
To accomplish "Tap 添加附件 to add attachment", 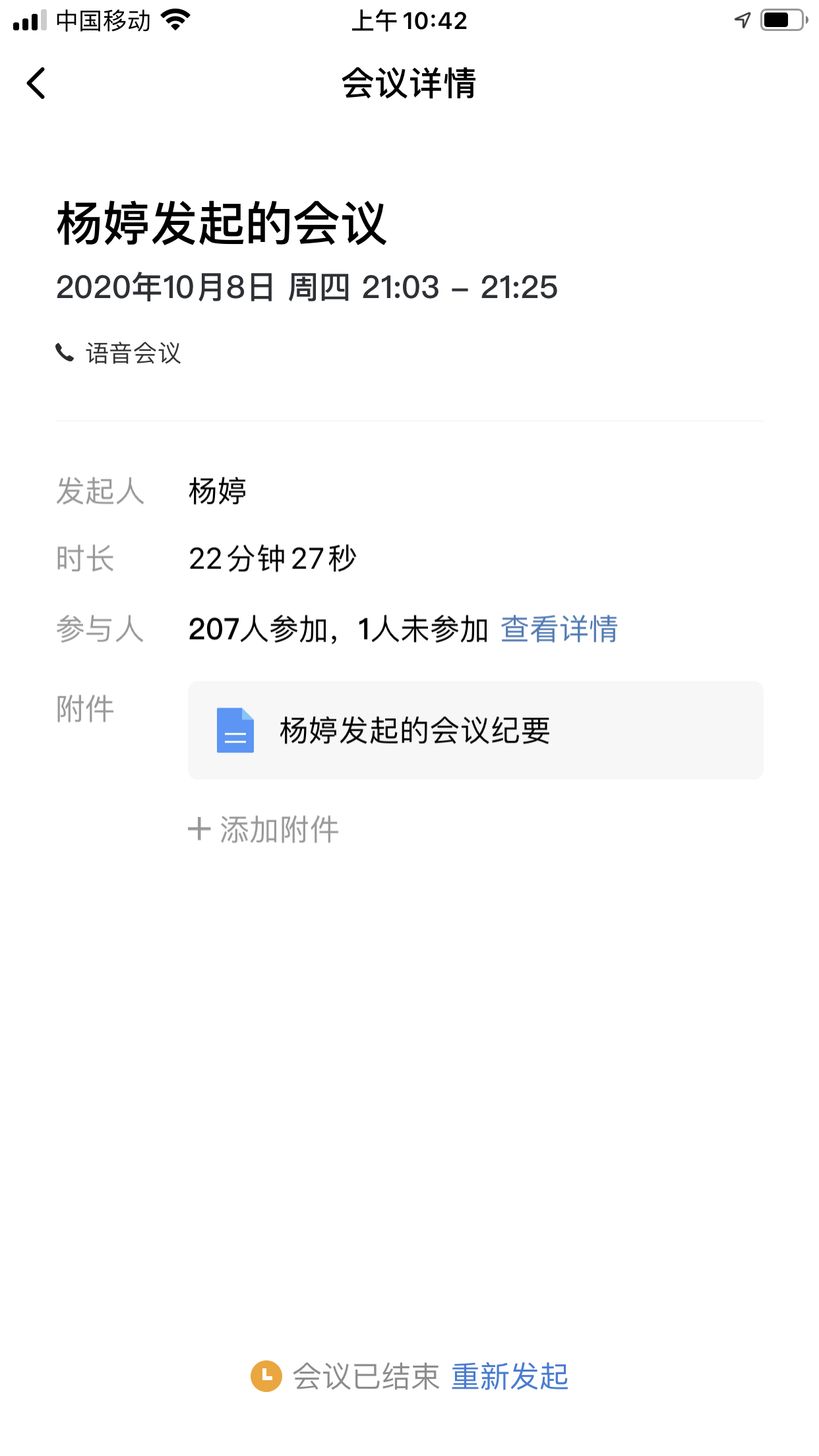I will 263,829.
